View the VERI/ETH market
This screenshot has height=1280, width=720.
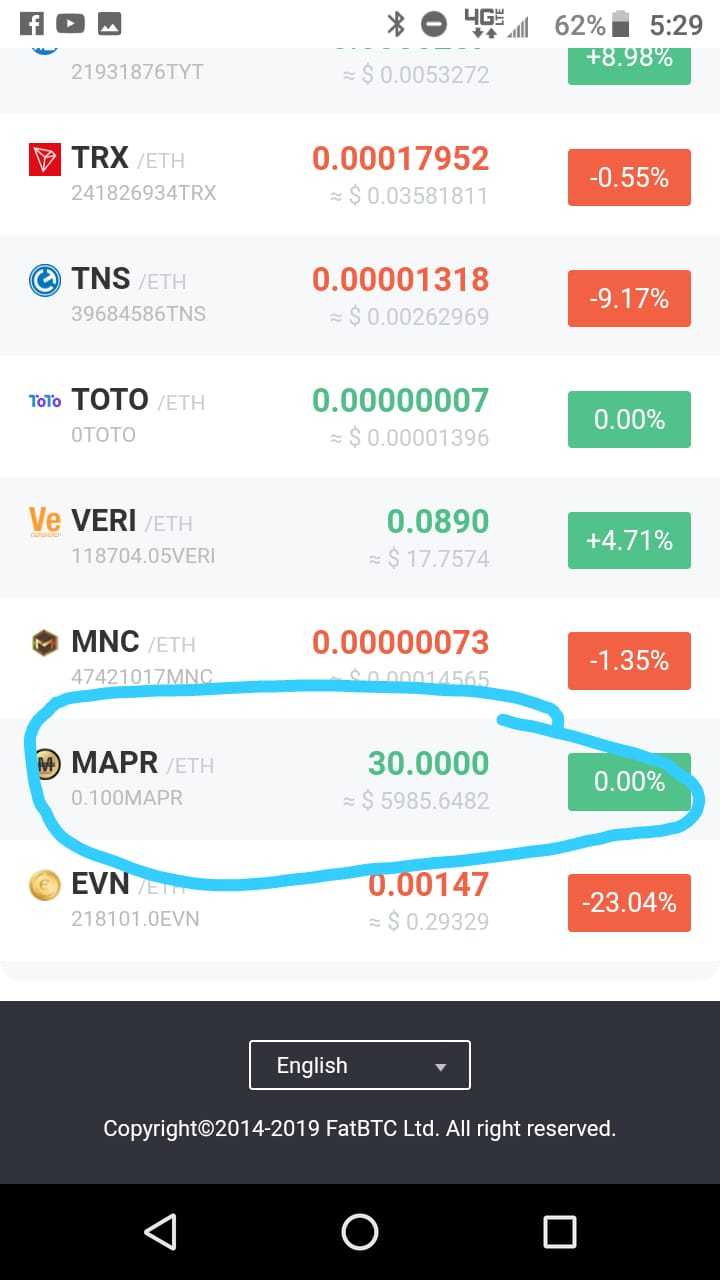click(360, 538)
